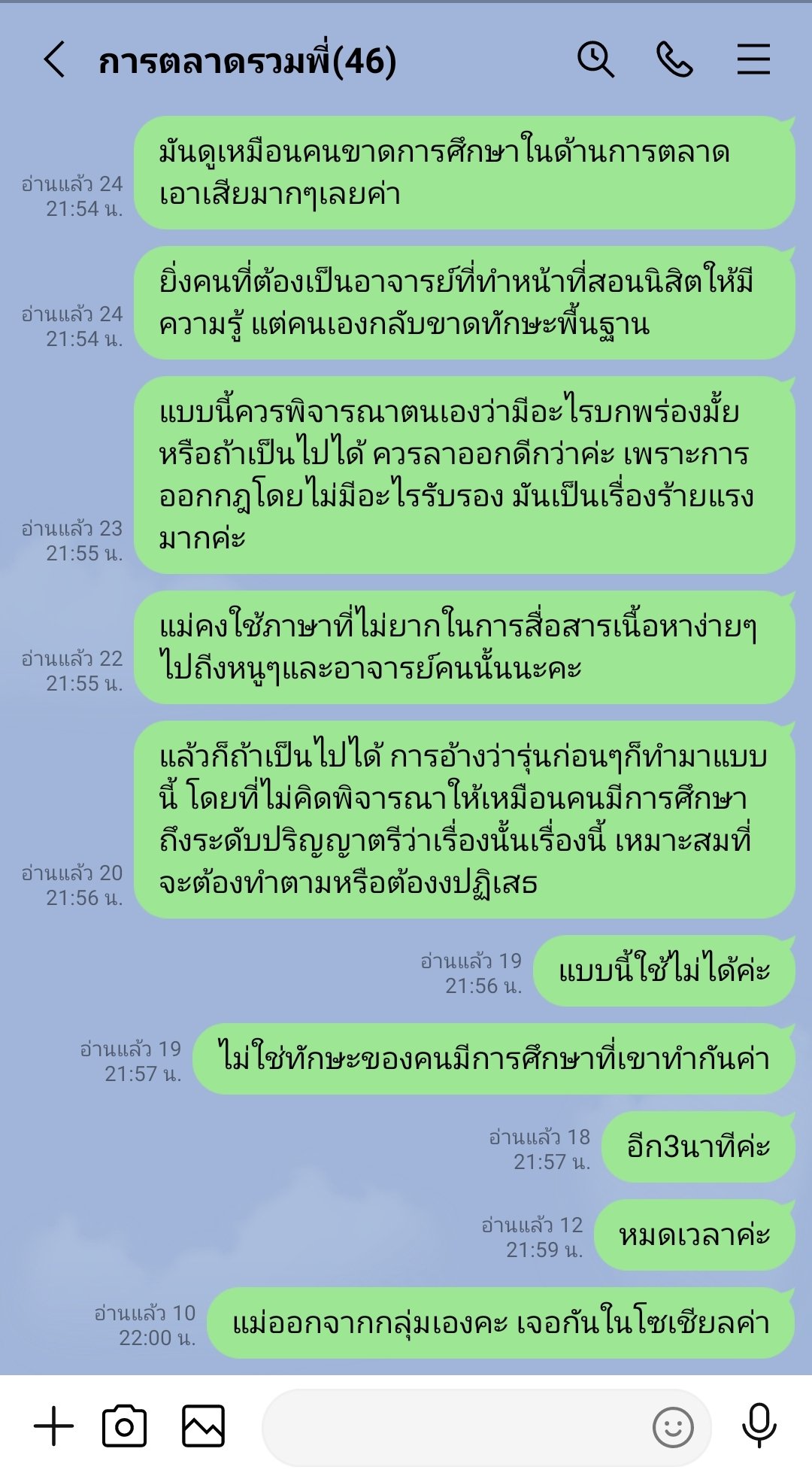Open the photo gallery picker

(203, 1426)
